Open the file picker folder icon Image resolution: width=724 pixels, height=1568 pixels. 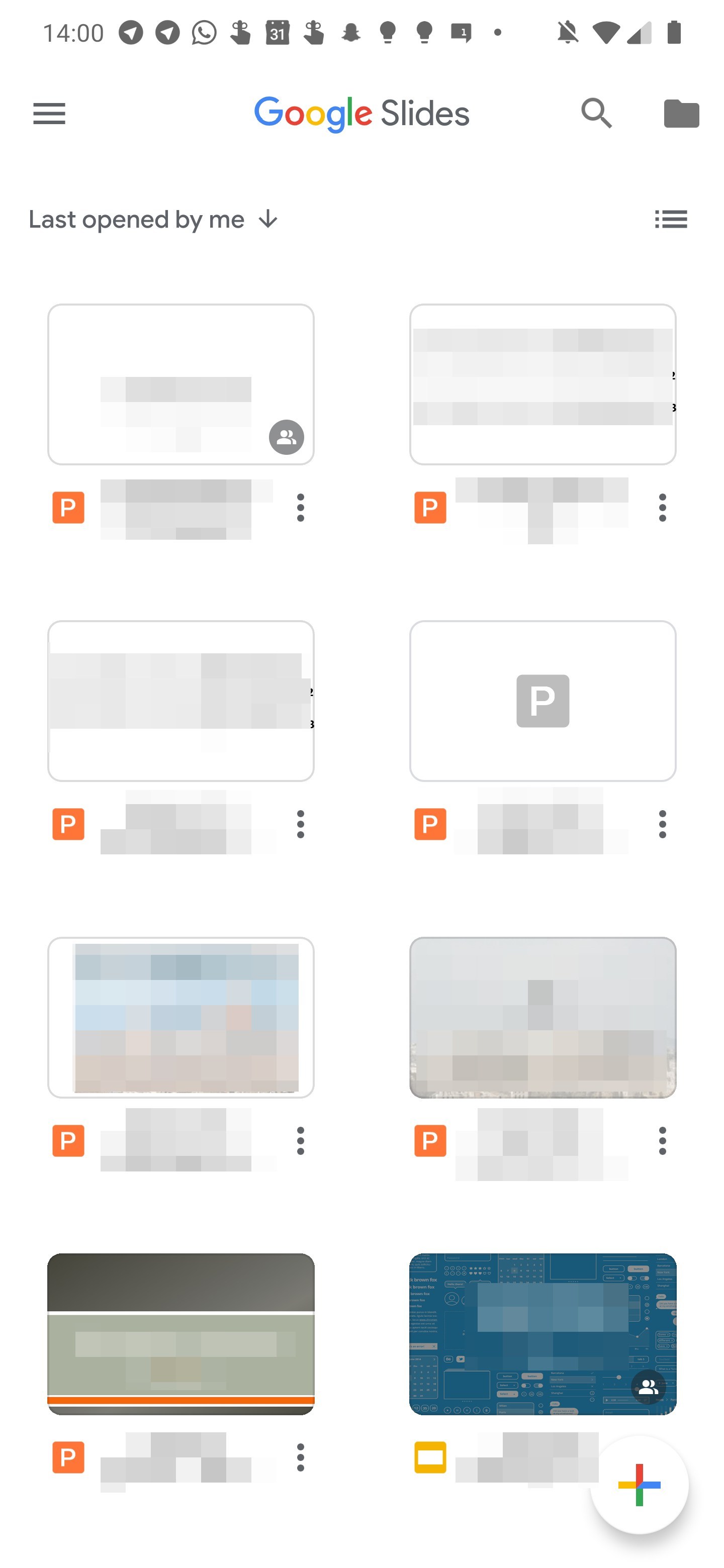(681, 114)
